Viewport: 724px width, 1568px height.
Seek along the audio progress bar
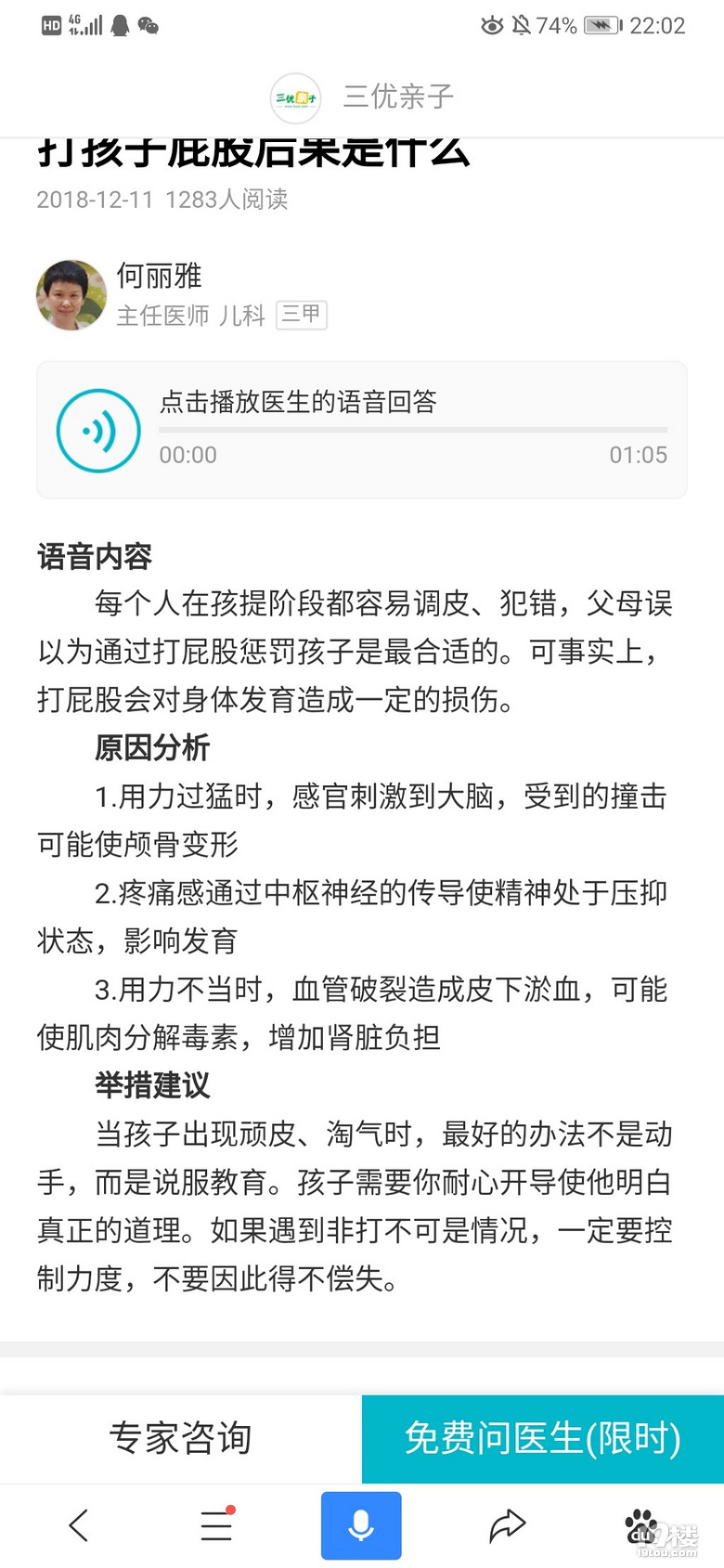412,431
